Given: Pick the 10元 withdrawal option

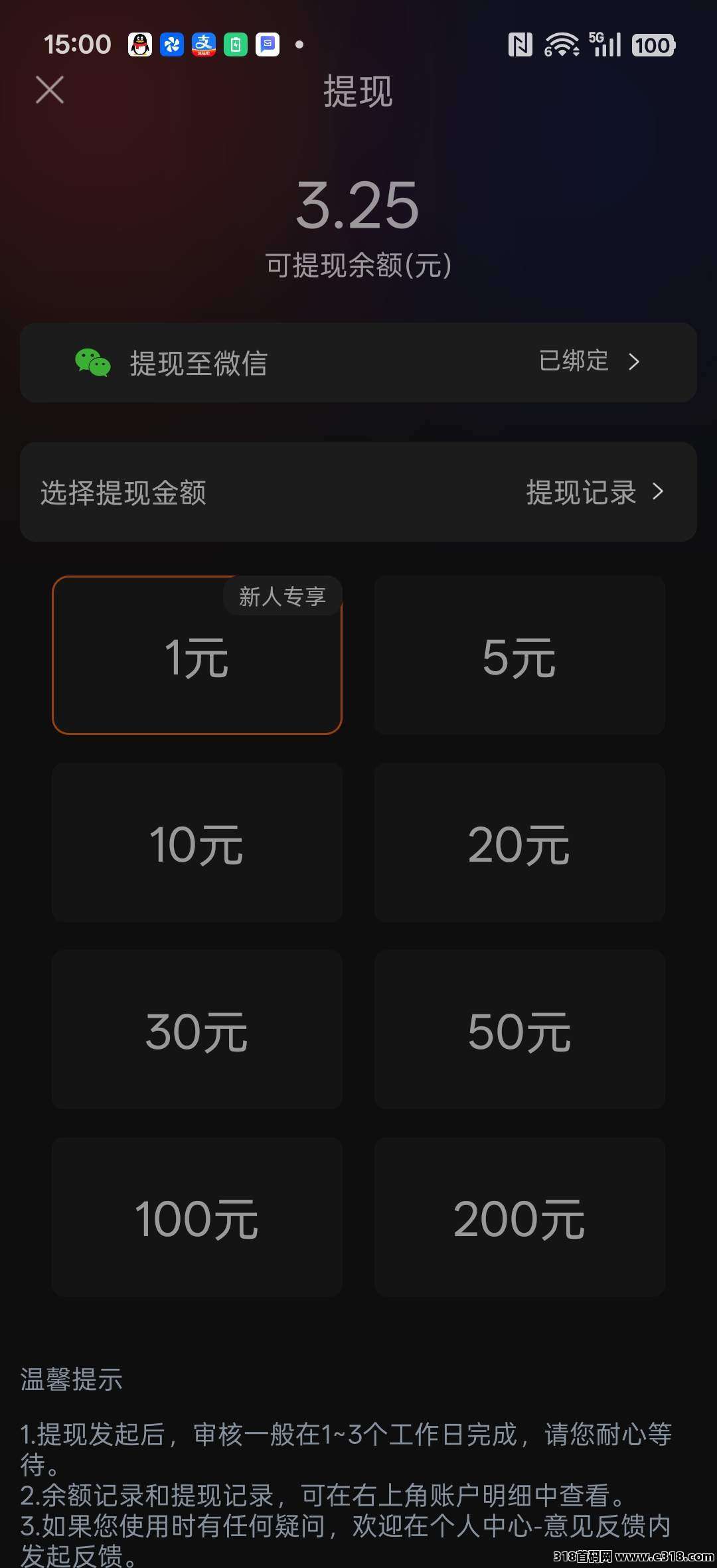Looking at the screenshot, I should click(197, 843).
